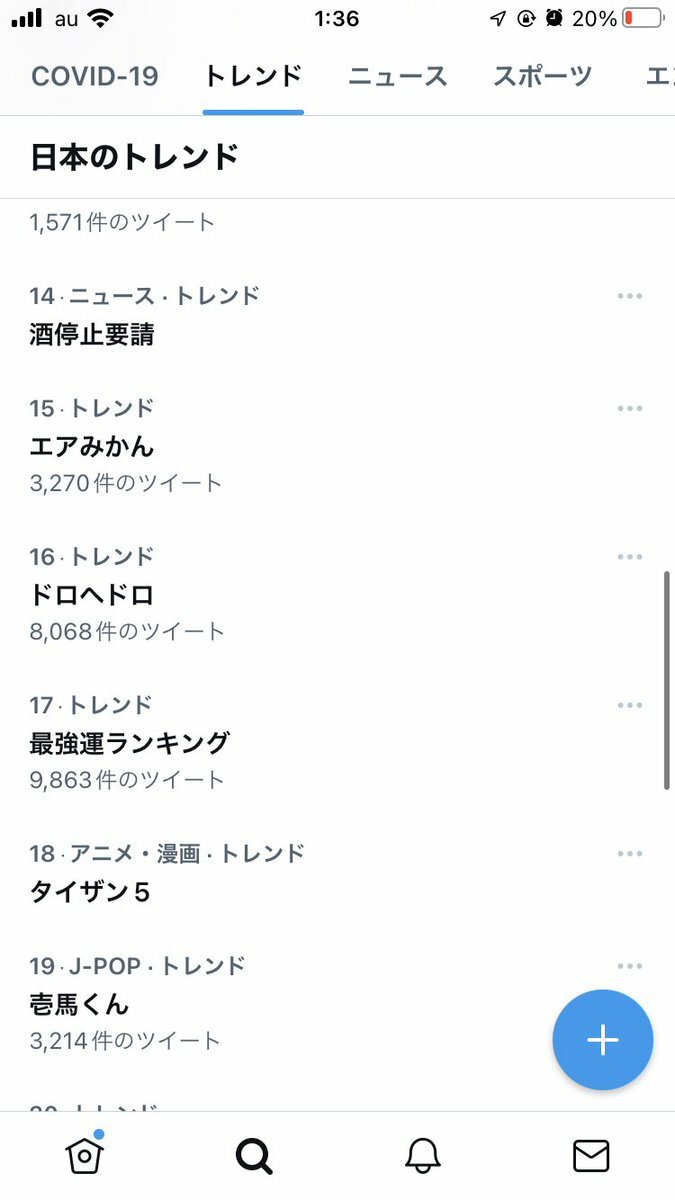Go to the home timeline
675x1200 pixels.
click(x=85, y=1156)
